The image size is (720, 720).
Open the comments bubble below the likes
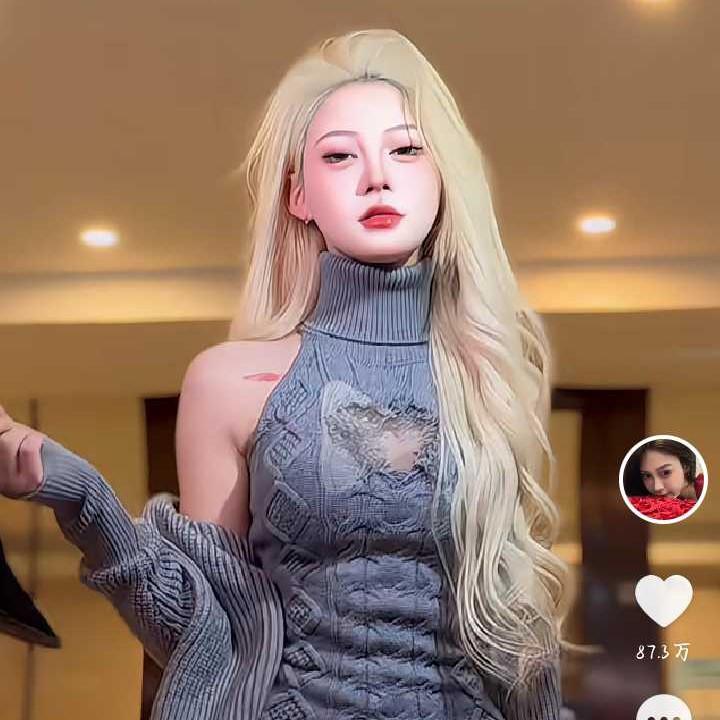[664, 708]
